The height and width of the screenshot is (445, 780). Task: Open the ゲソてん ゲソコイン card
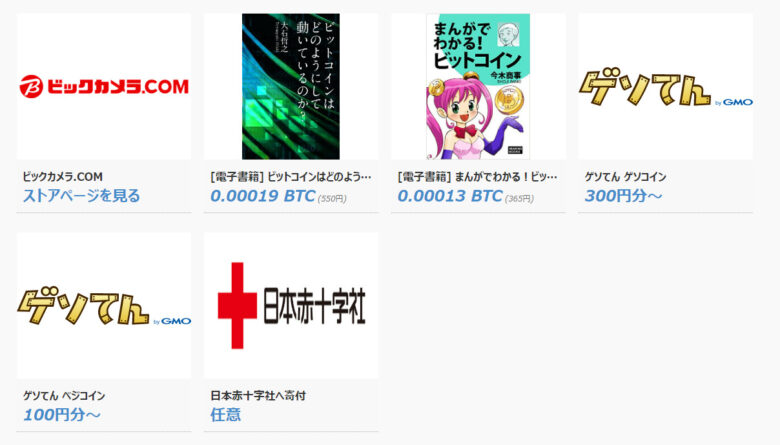(x=665, y=87)
